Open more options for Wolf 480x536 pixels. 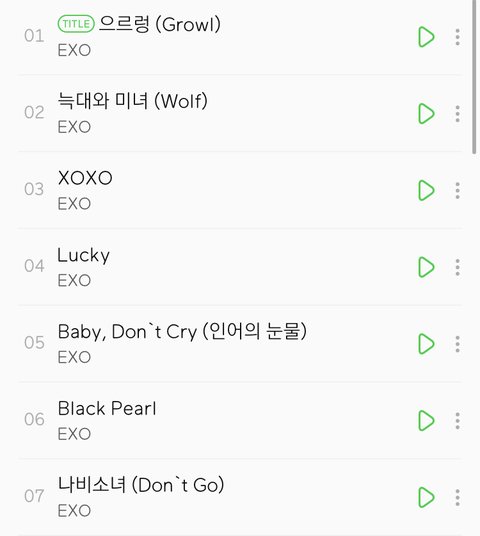pyautogui.click(x=457, y=113)
